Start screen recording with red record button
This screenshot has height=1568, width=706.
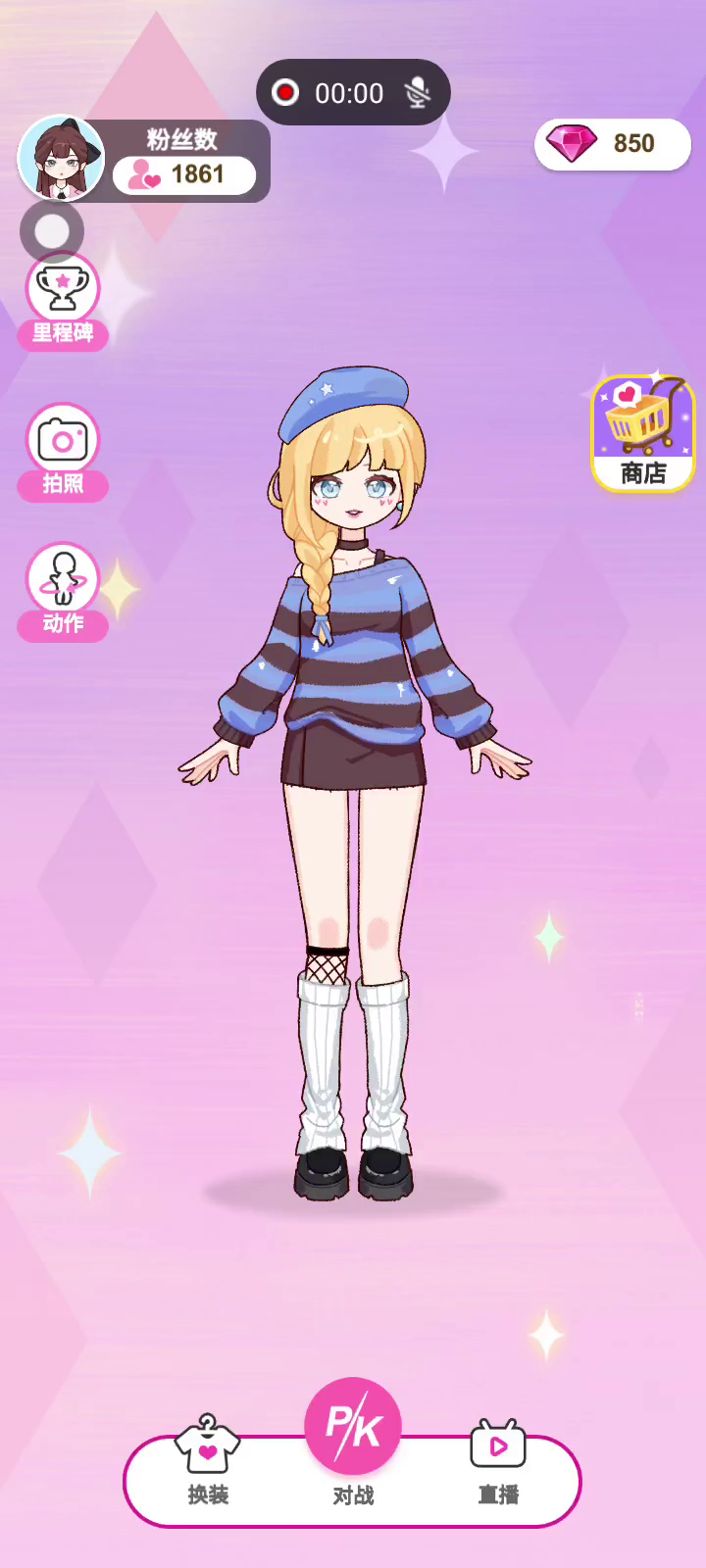(285, 93)
